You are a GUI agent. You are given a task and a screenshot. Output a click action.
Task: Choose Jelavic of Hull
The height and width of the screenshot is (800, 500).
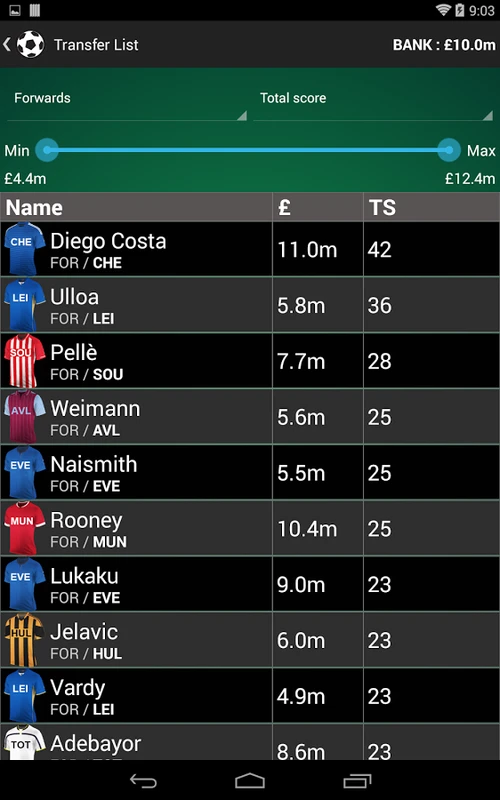click(x=250, y=640)
